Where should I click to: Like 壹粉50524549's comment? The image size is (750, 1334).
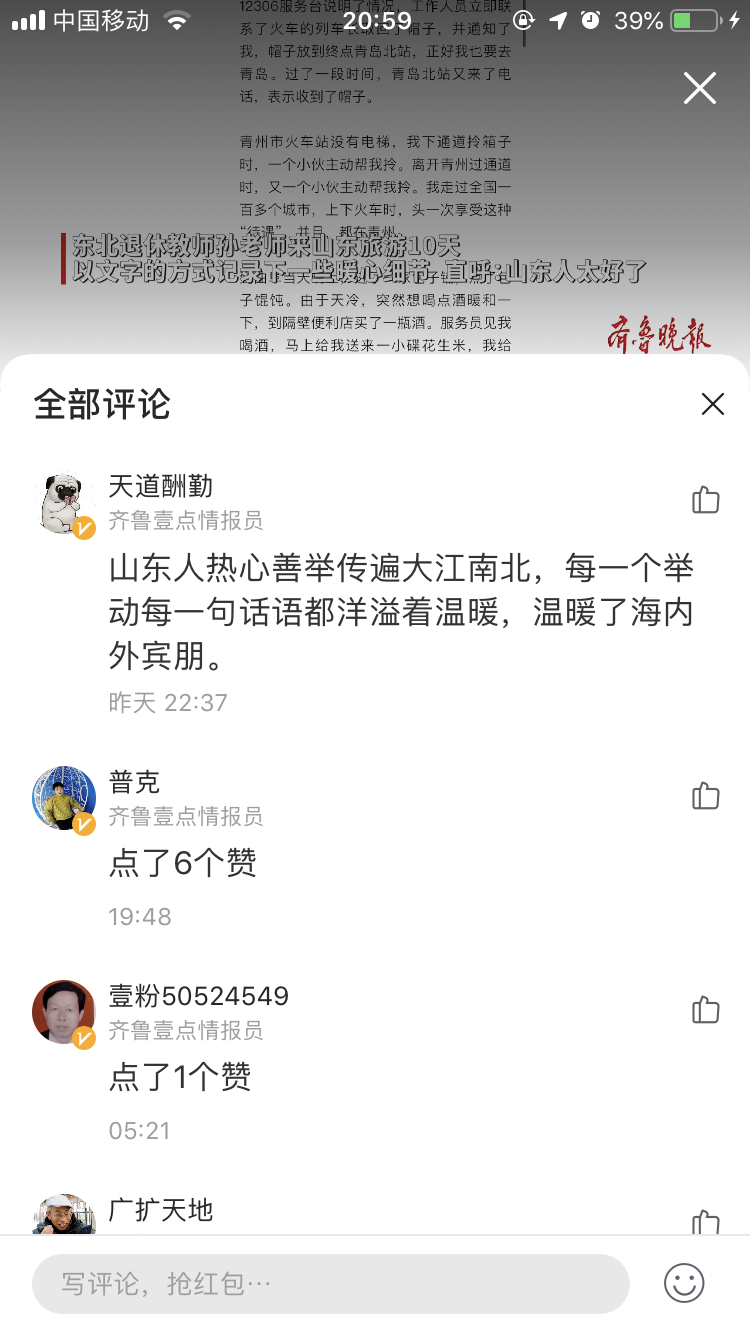coord(705,1010)
